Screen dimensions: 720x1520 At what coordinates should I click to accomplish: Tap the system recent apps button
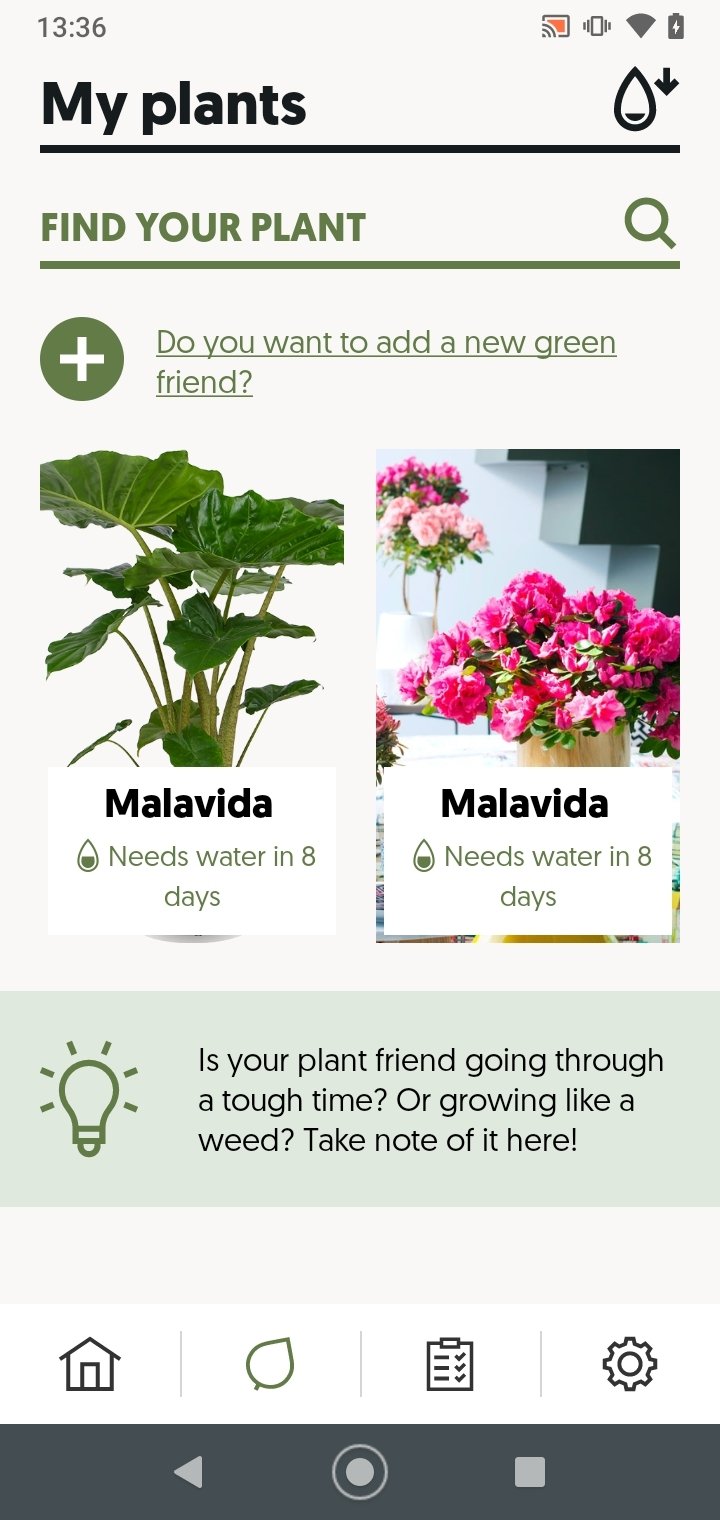click(530, 1472)
